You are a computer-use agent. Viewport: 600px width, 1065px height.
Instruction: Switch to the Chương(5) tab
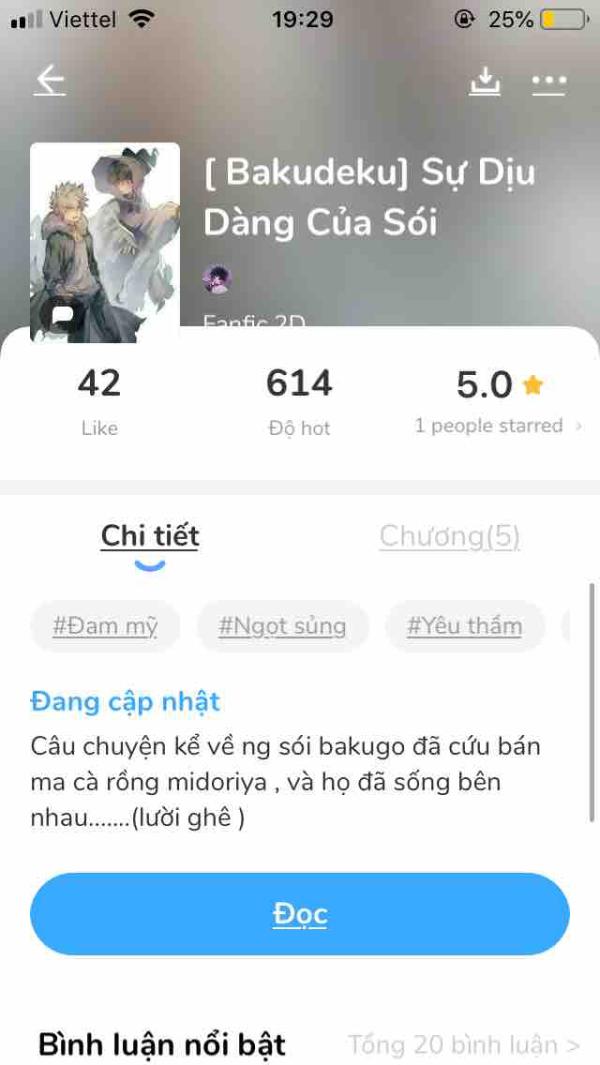449,536
